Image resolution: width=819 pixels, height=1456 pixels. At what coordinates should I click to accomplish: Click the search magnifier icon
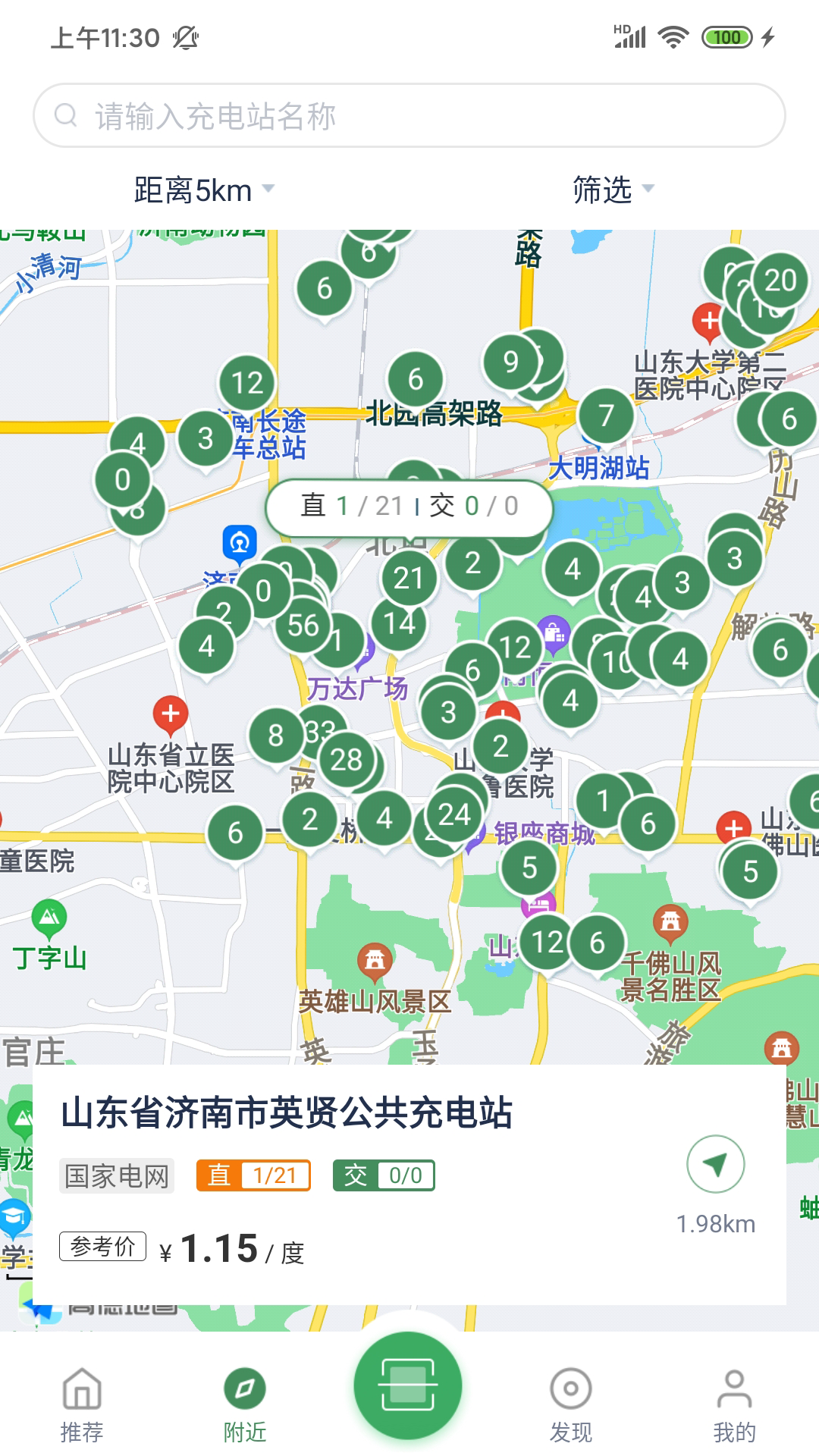(65, 115)
